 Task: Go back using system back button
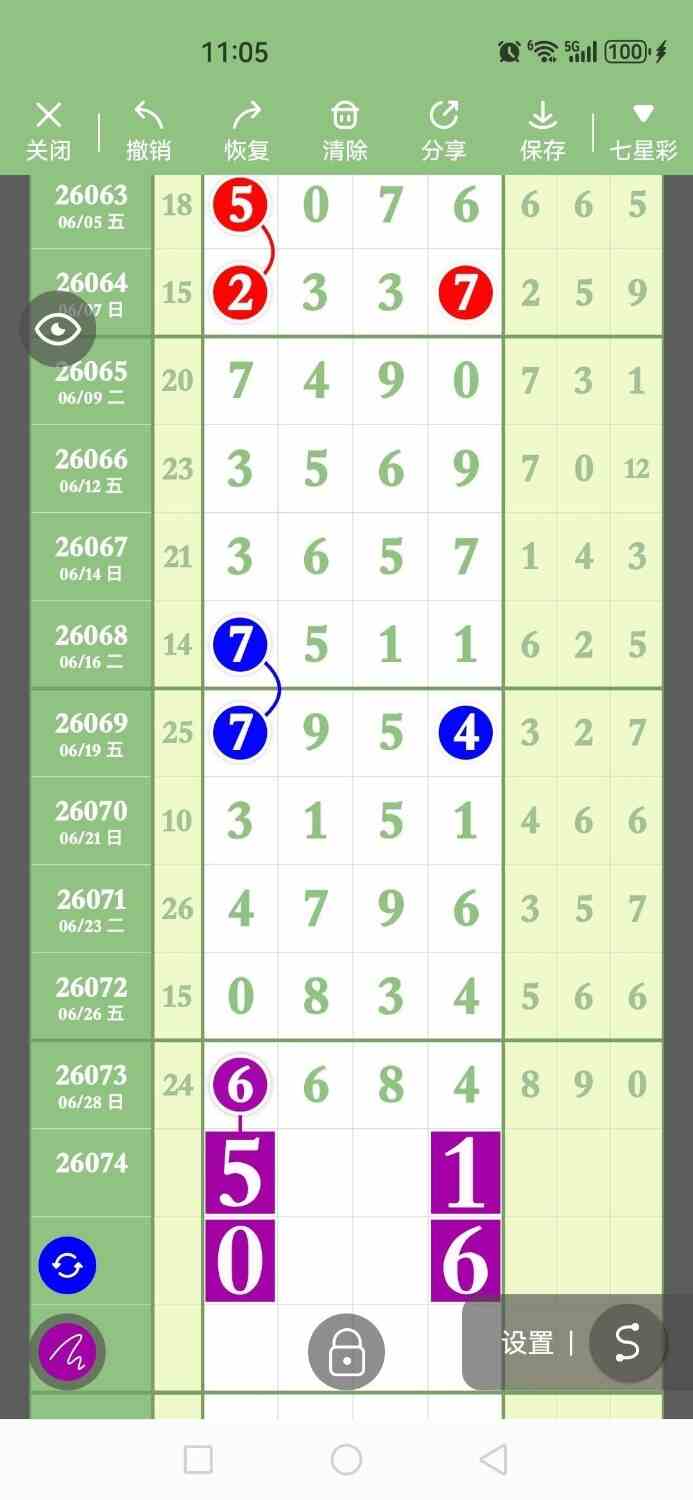493,1459
